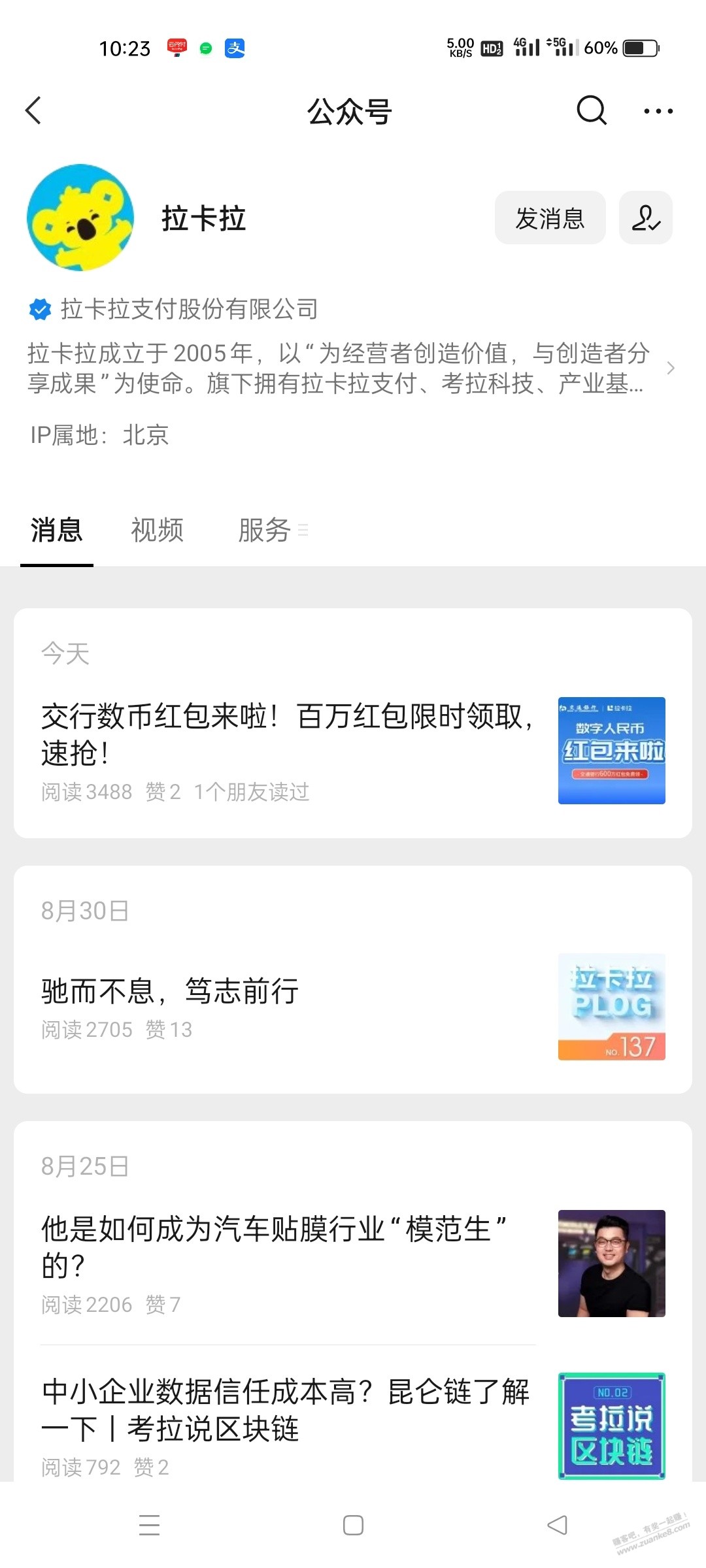The image size is (706, 1568).
Task: Tap the 发消息 button
Action: (550, 218)
